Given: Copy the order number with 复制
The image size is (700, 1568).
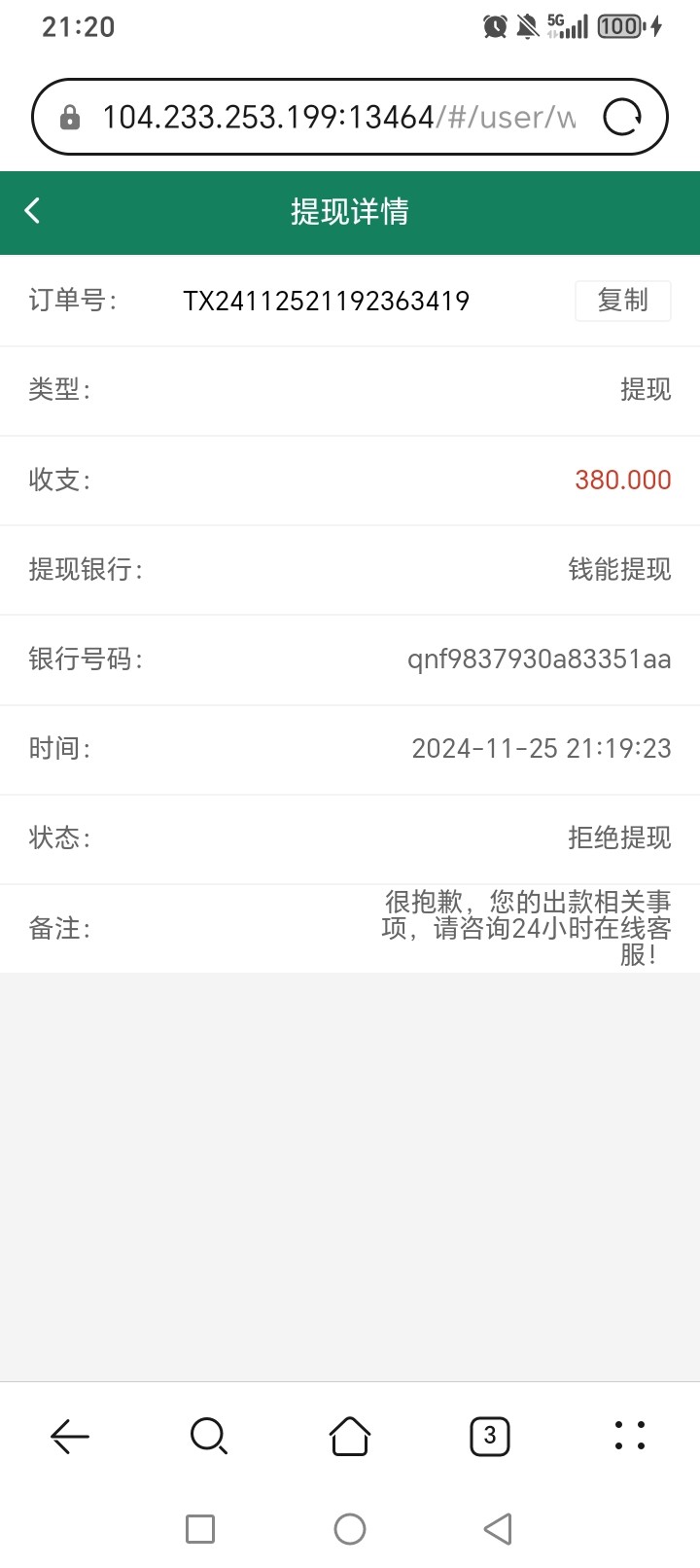Looking at the screenshot, I should click(622, 301).
